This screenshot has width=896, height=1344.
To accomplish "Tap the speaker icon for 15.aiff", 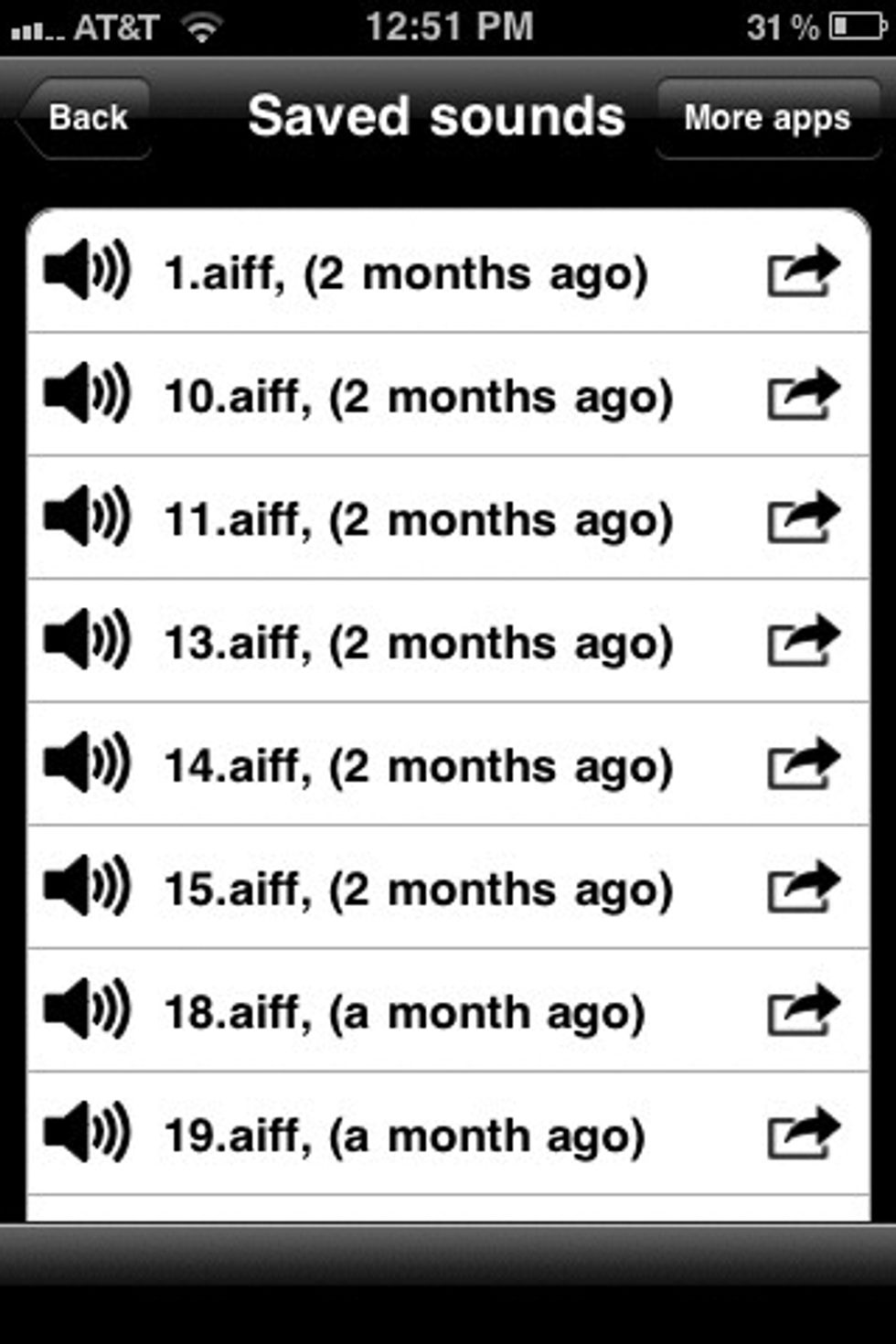I will 87,886.
